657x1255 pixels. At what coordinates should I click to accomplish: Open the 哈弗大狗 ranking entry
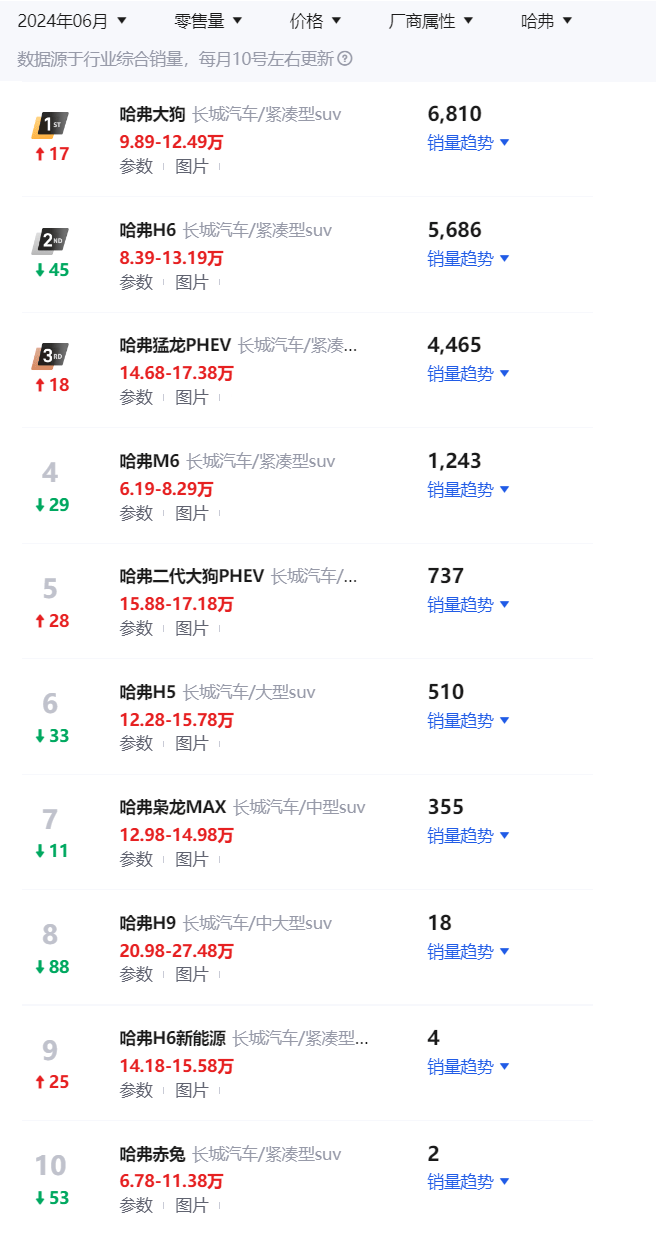click(x=152, y=115)
